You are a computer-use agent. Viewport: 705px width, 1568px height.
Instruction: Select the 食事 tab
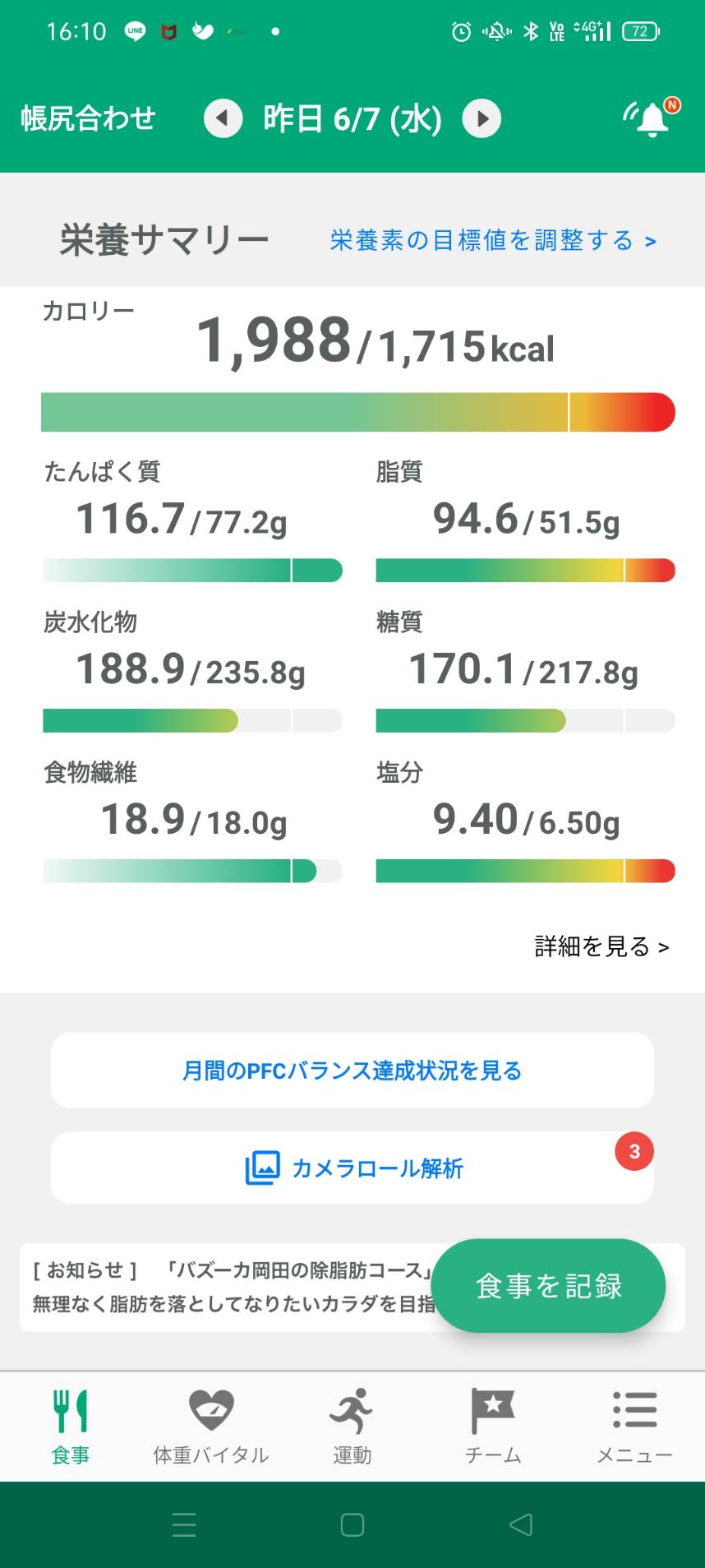pyautogui.click(x=71, y=1427)
